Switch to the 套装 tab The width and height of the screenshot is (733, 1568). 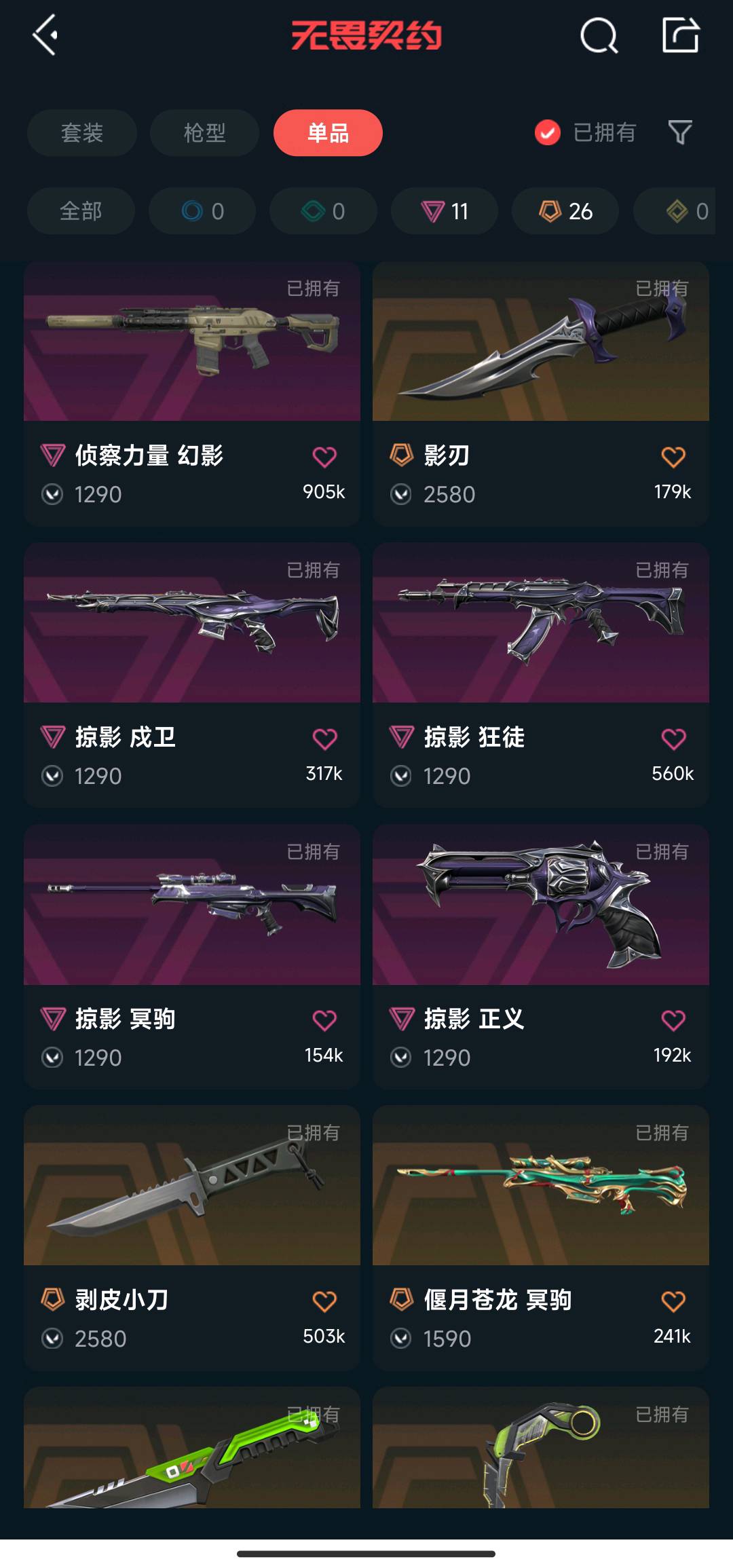pos(82,133)
